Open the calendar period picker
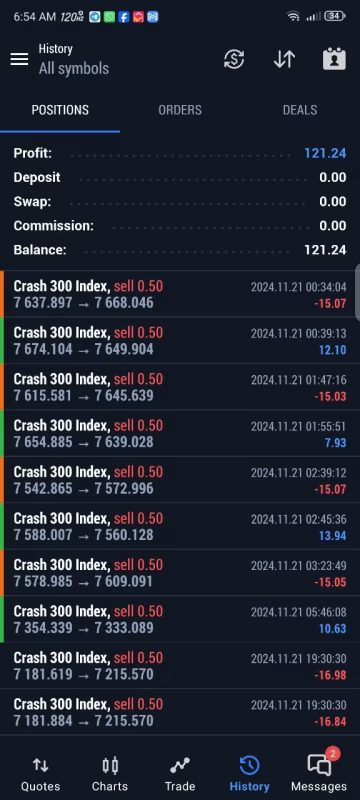The height and width of the screenshot is (800, 360). pos(334,59)
